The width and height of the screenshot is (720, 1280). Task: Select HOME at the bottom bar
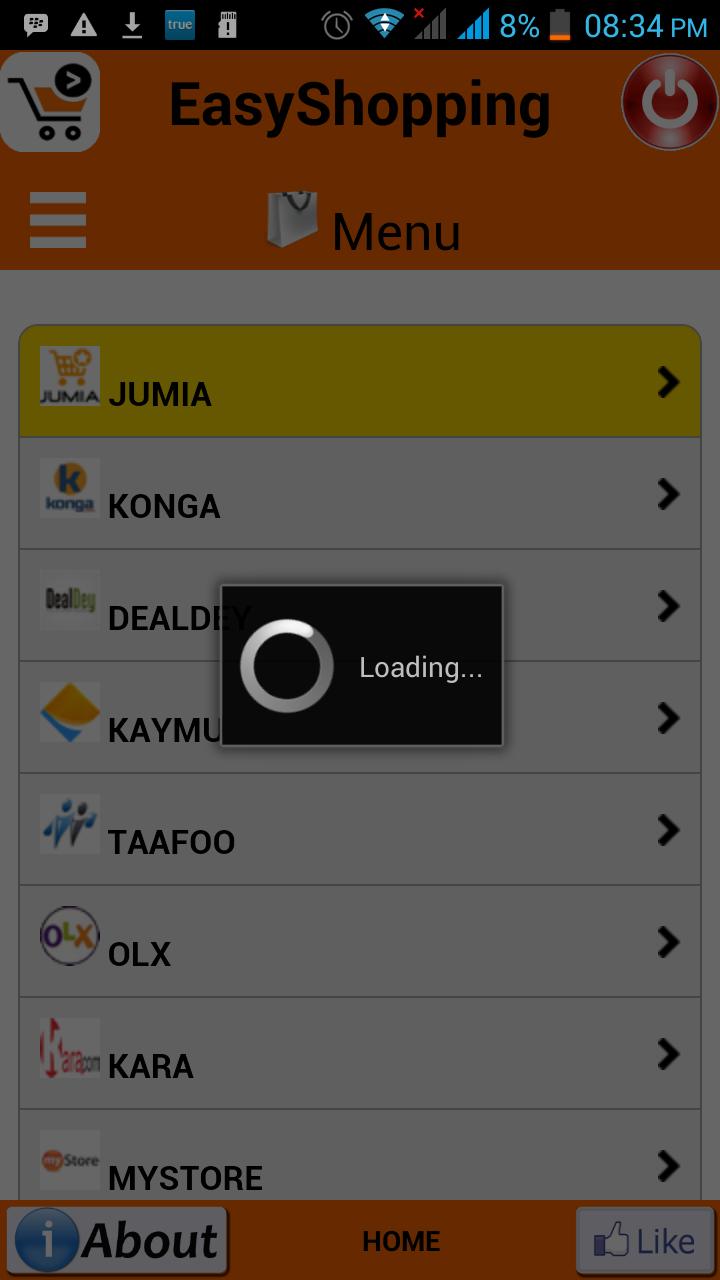point(400,1240)
